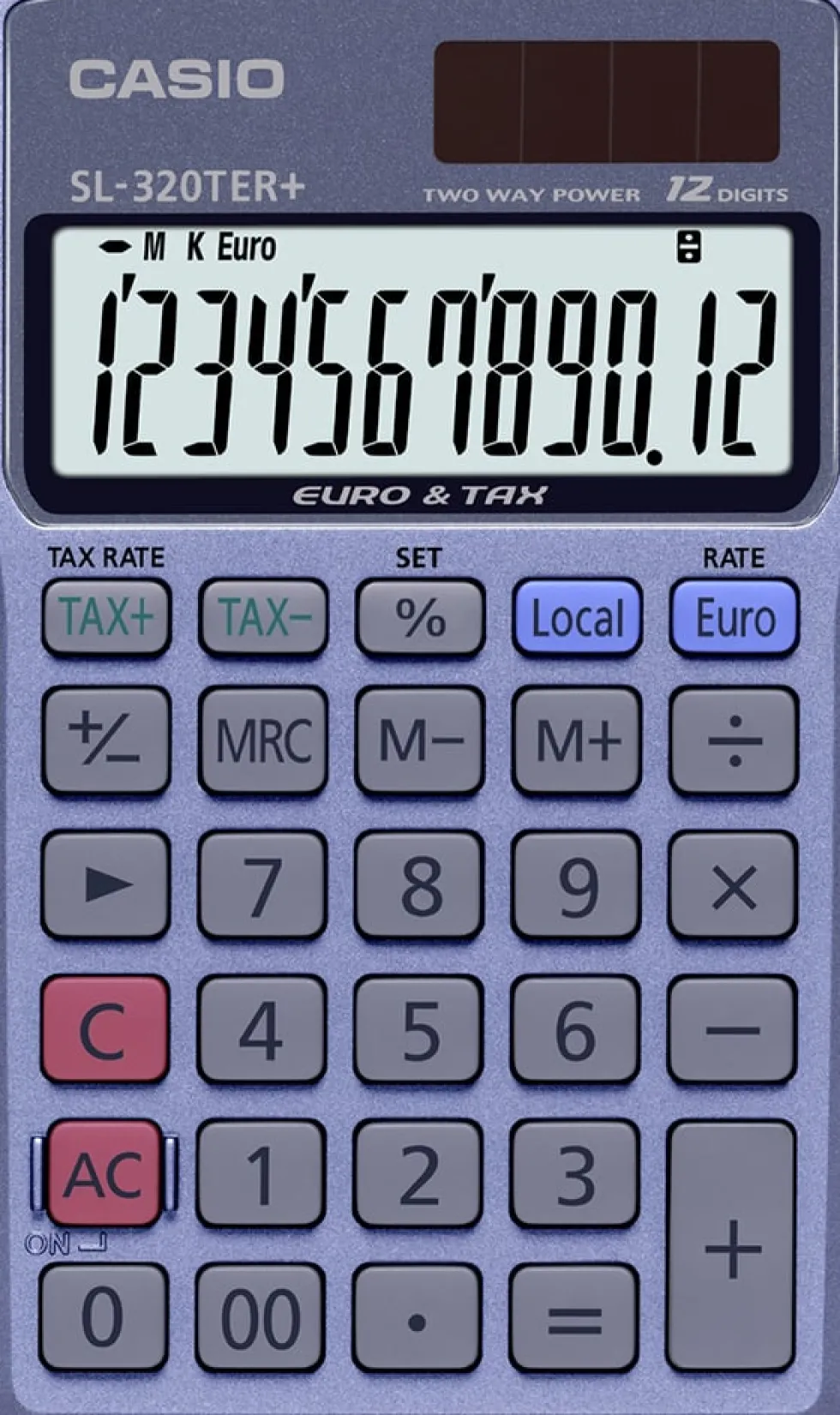Toggle the plus/minus sign key
This screenshot has height=1415, width=840.
pos(106,740)
